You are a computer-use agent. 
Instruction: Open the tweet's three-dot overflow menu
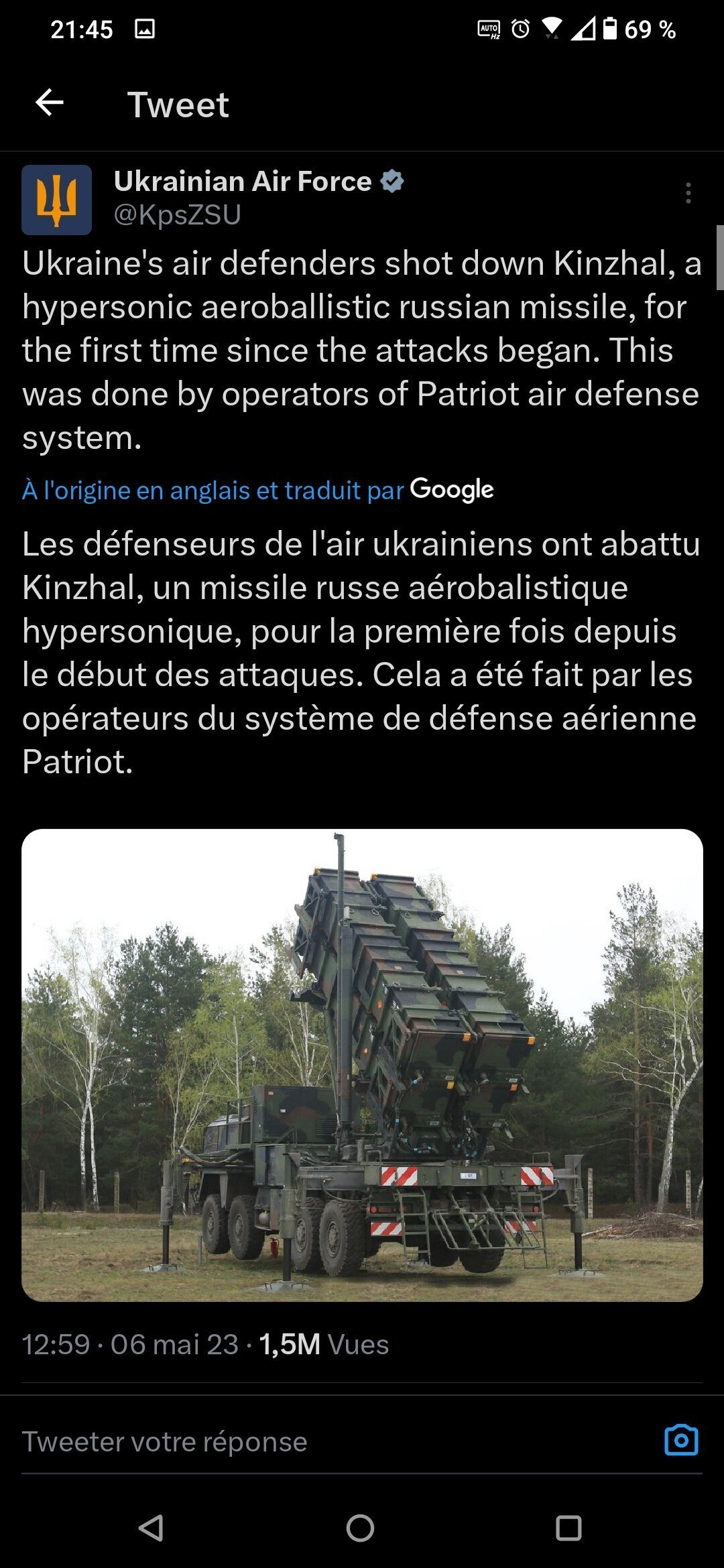pos(688,193)
